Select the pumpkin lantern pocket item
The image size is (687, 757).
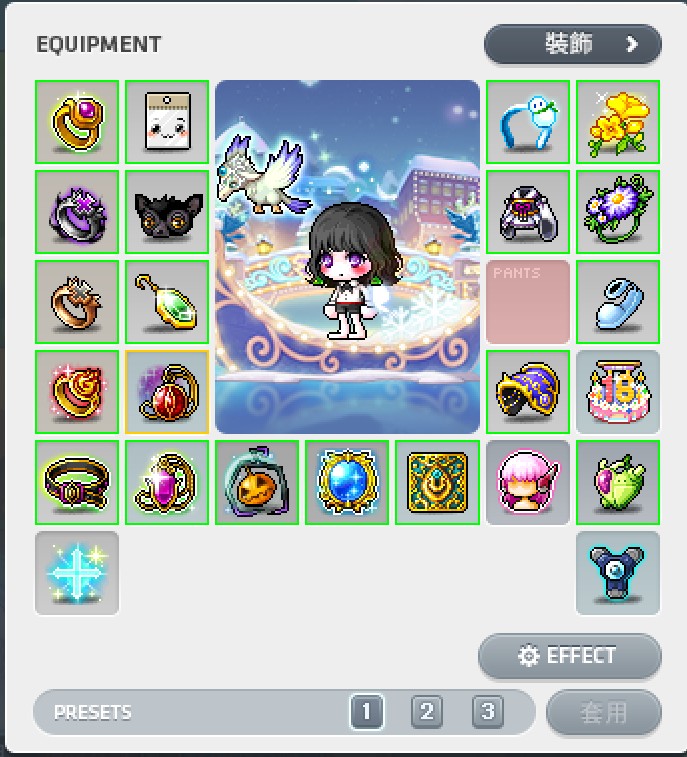pos(257,482)
